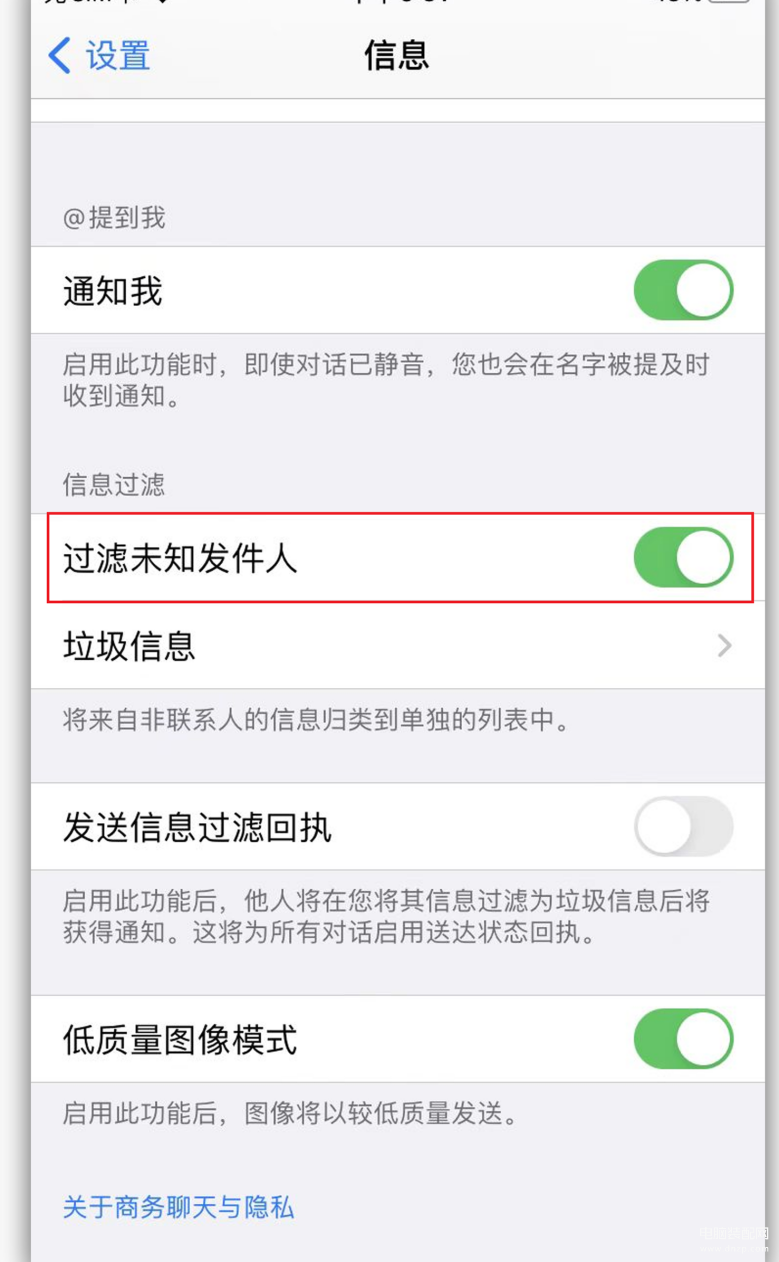Turn off 低质量图像模式

tap(683, 1039)
